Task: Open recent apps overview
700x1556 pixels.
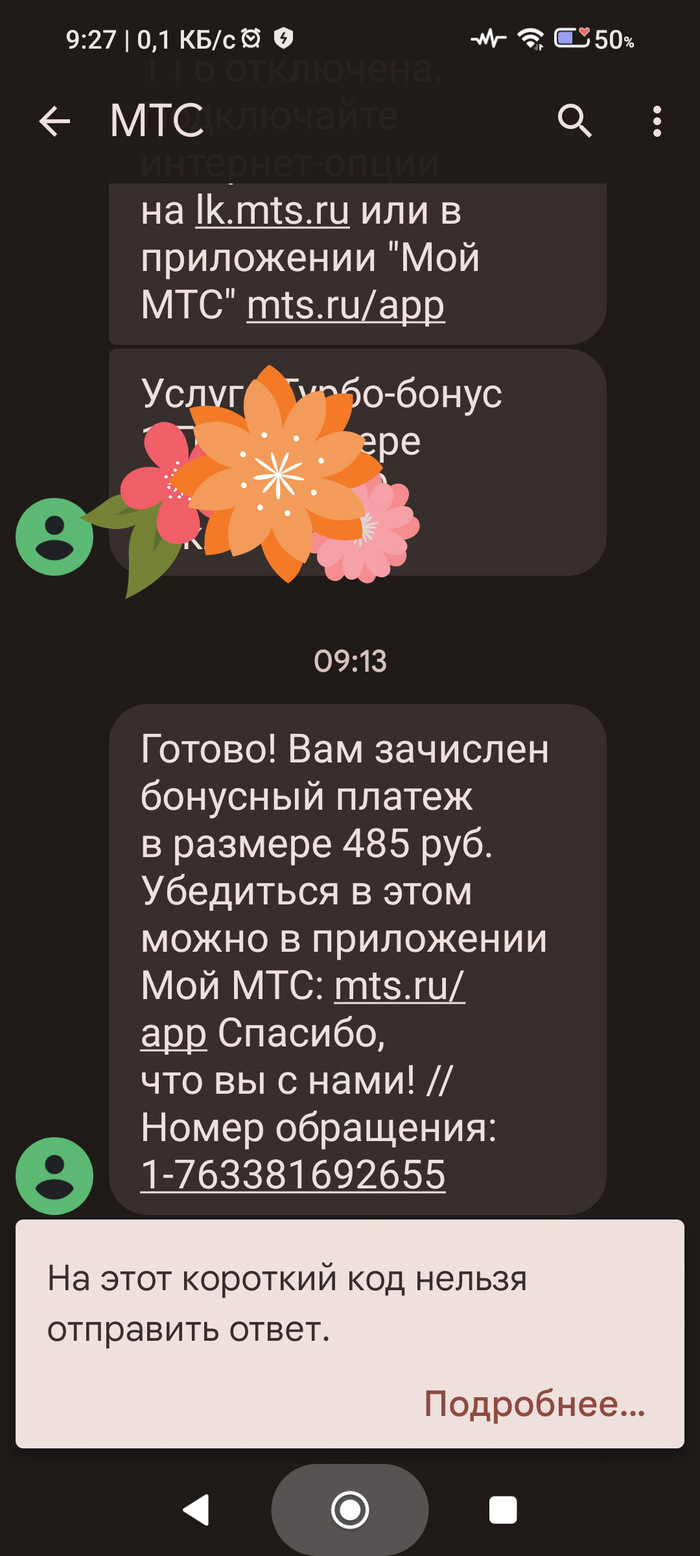Action: pos(502,1509)
